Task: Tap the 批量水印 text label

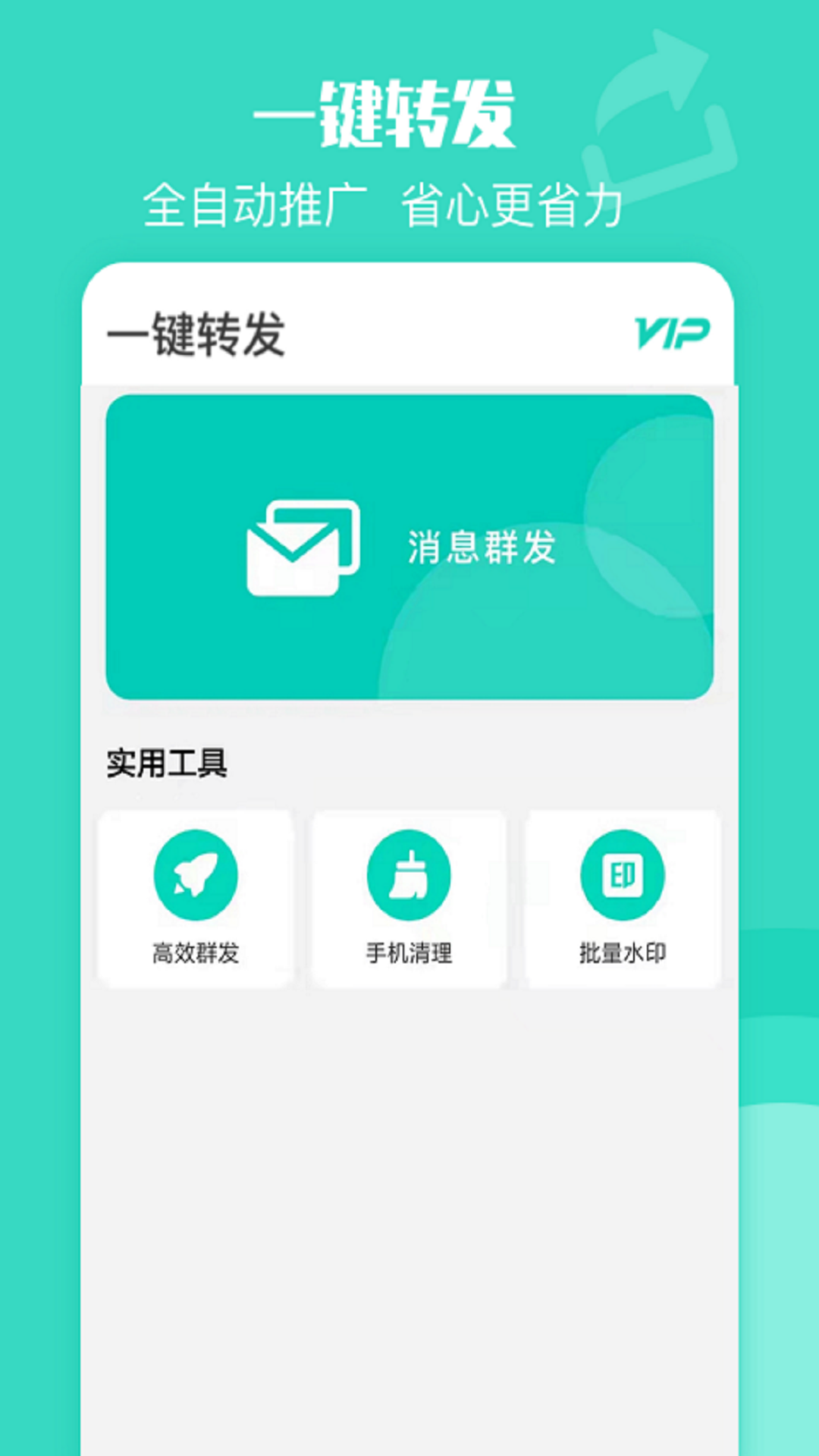Action: 620,954
